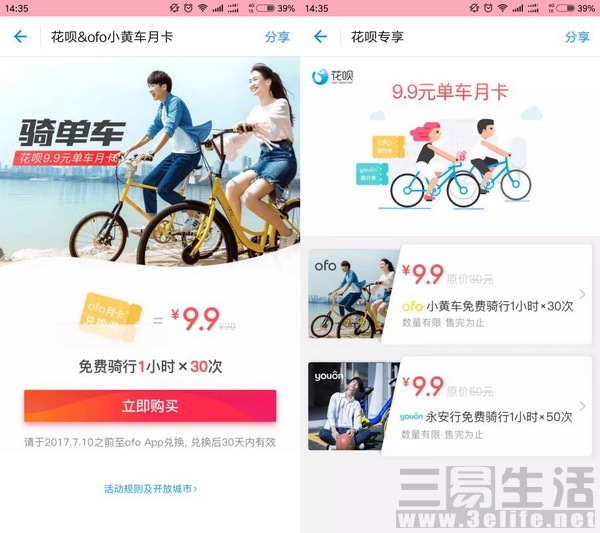This screenshot has height=533, width=600.
Task: Share the 花呗专享 page
Action: tap(577, 37)
